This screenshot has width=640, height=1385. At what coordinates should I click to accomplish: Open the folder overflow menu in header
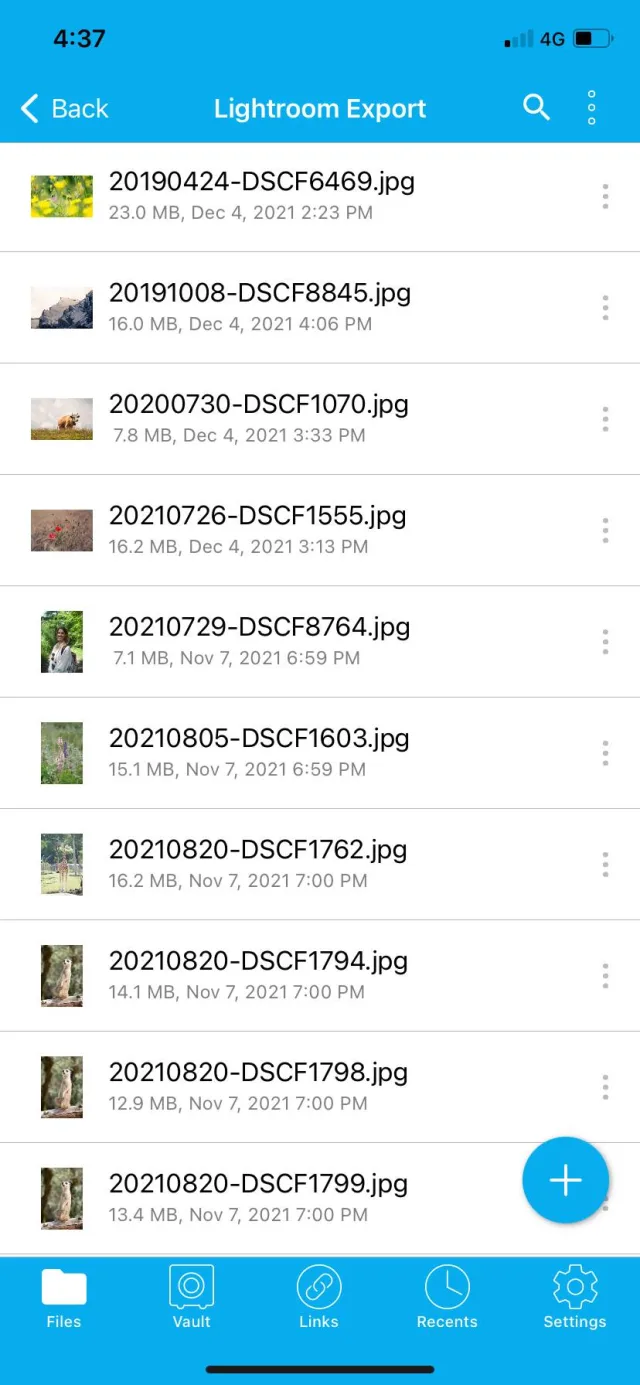click(592, 108)
